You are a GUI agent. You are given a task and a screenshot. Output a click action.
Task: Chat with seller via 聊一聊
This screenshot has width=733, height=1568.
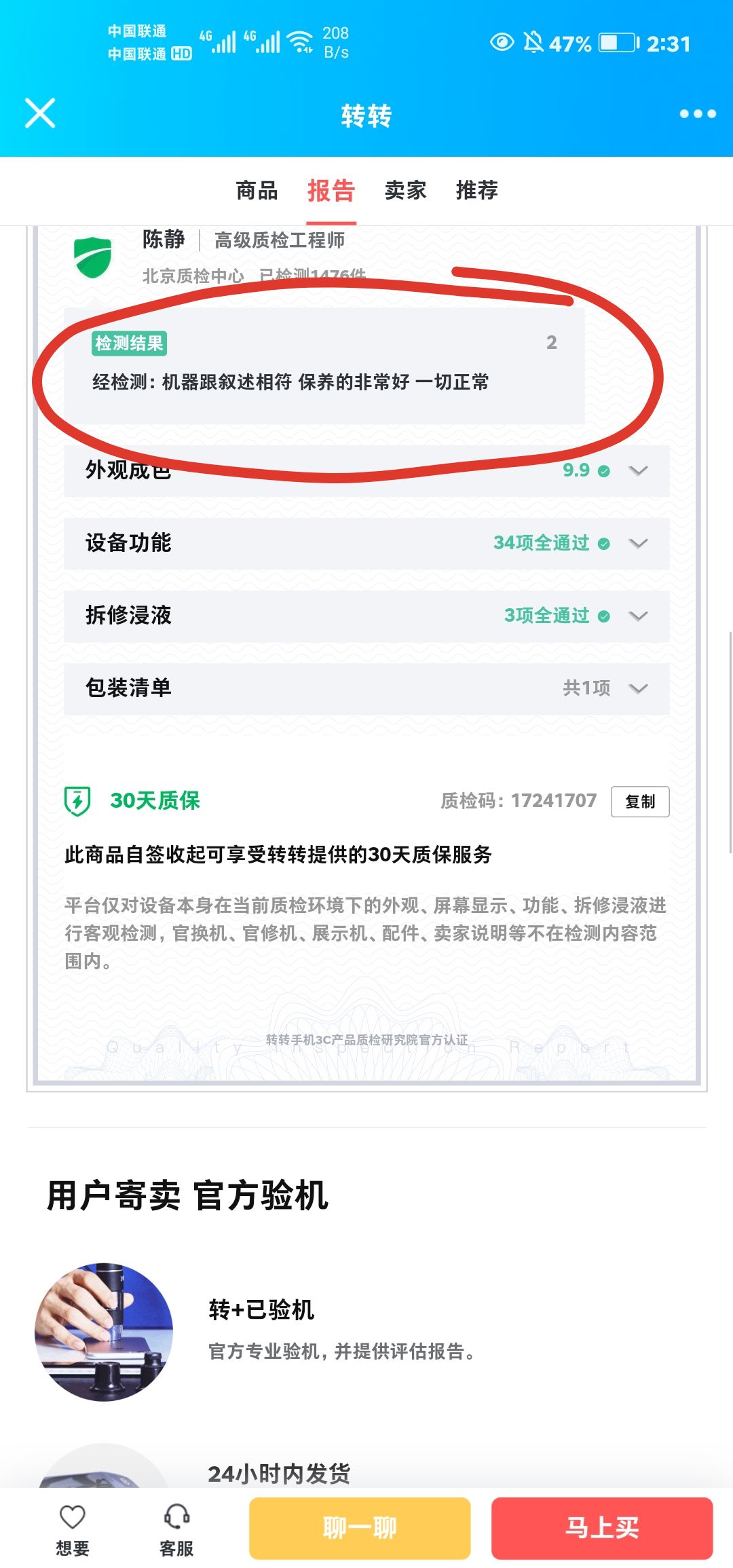[360, 1528]
